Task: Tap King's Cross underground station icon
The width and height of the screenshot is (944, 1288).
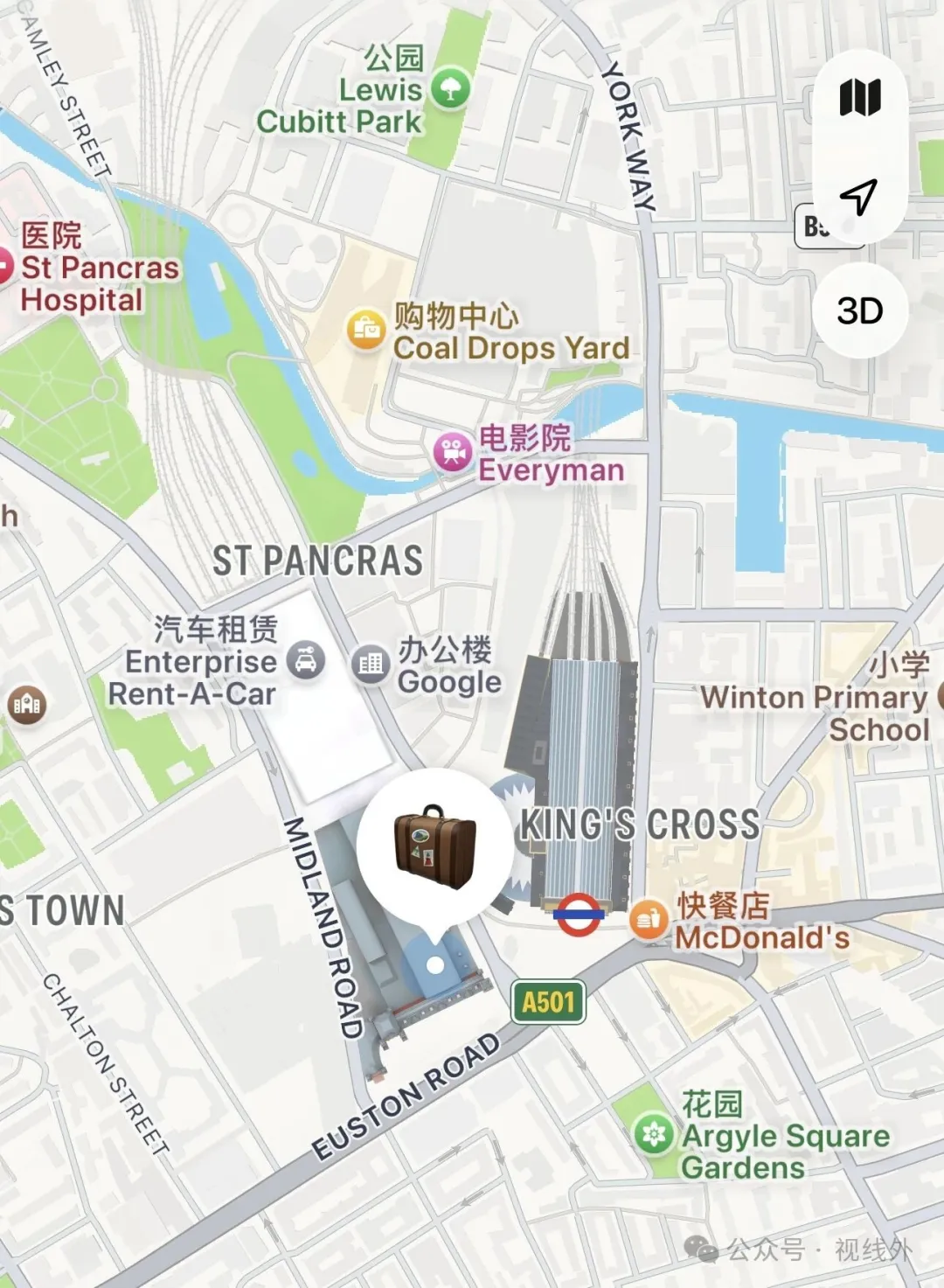Action: tap(579, 915)
